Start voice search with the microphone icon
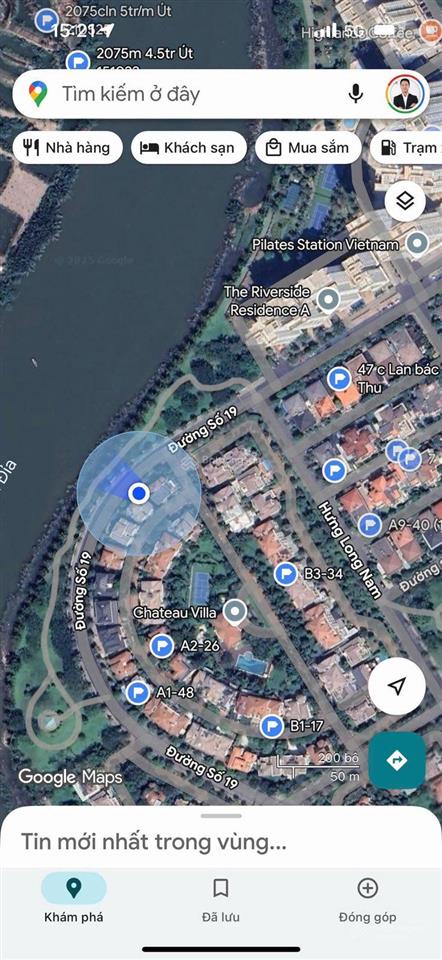442x960 pixels. [x=356, y=94]
